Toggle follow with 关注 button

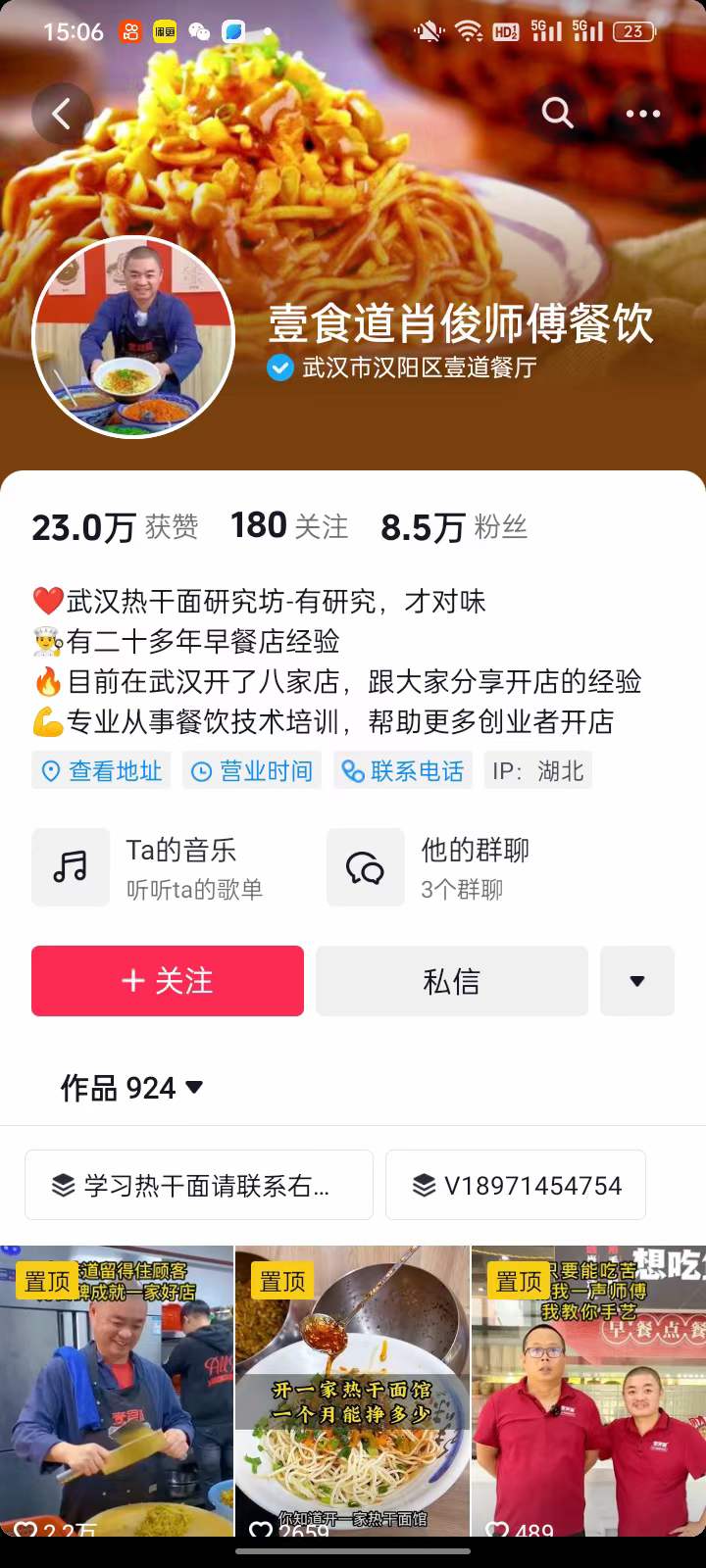click(167, 981)
